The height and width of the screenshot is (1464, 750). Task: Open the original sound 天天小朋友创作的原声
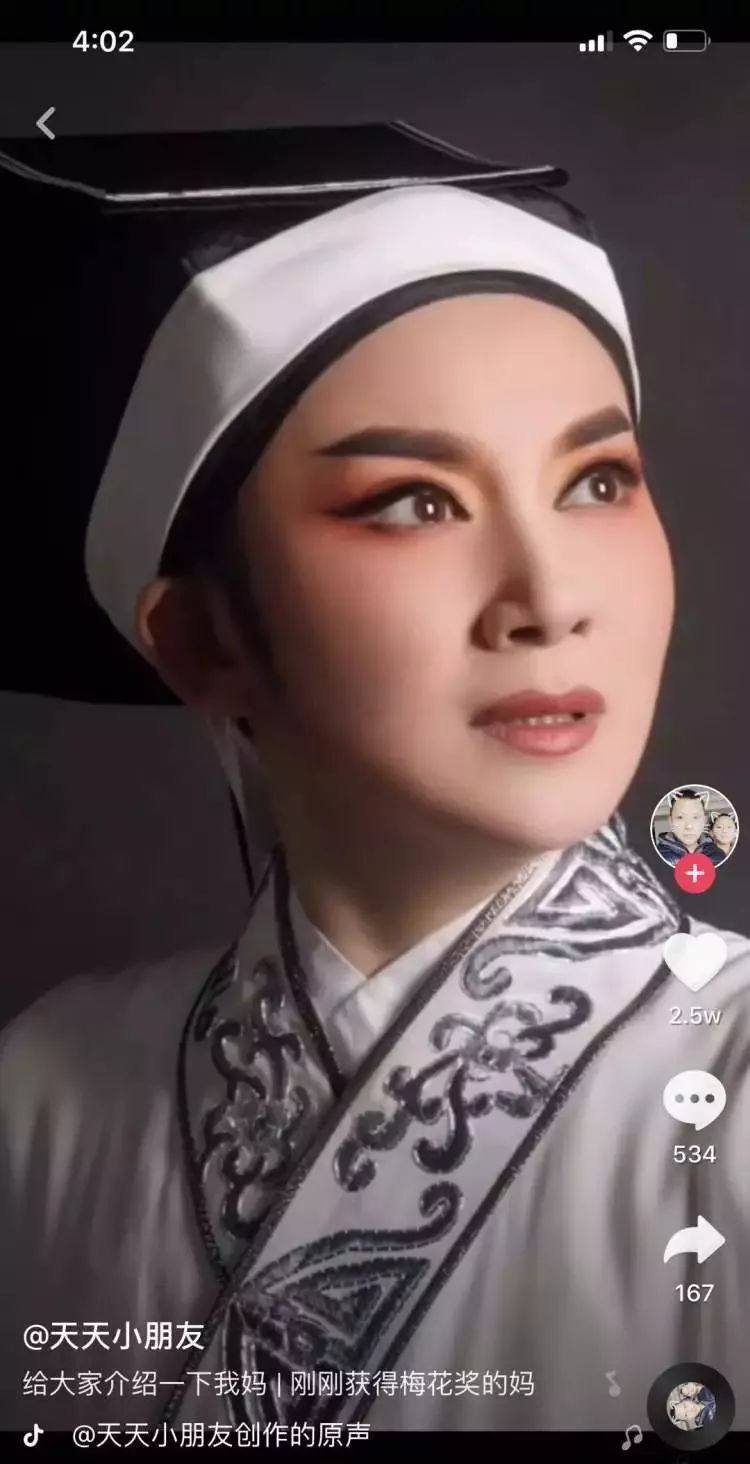[220, 1436]
